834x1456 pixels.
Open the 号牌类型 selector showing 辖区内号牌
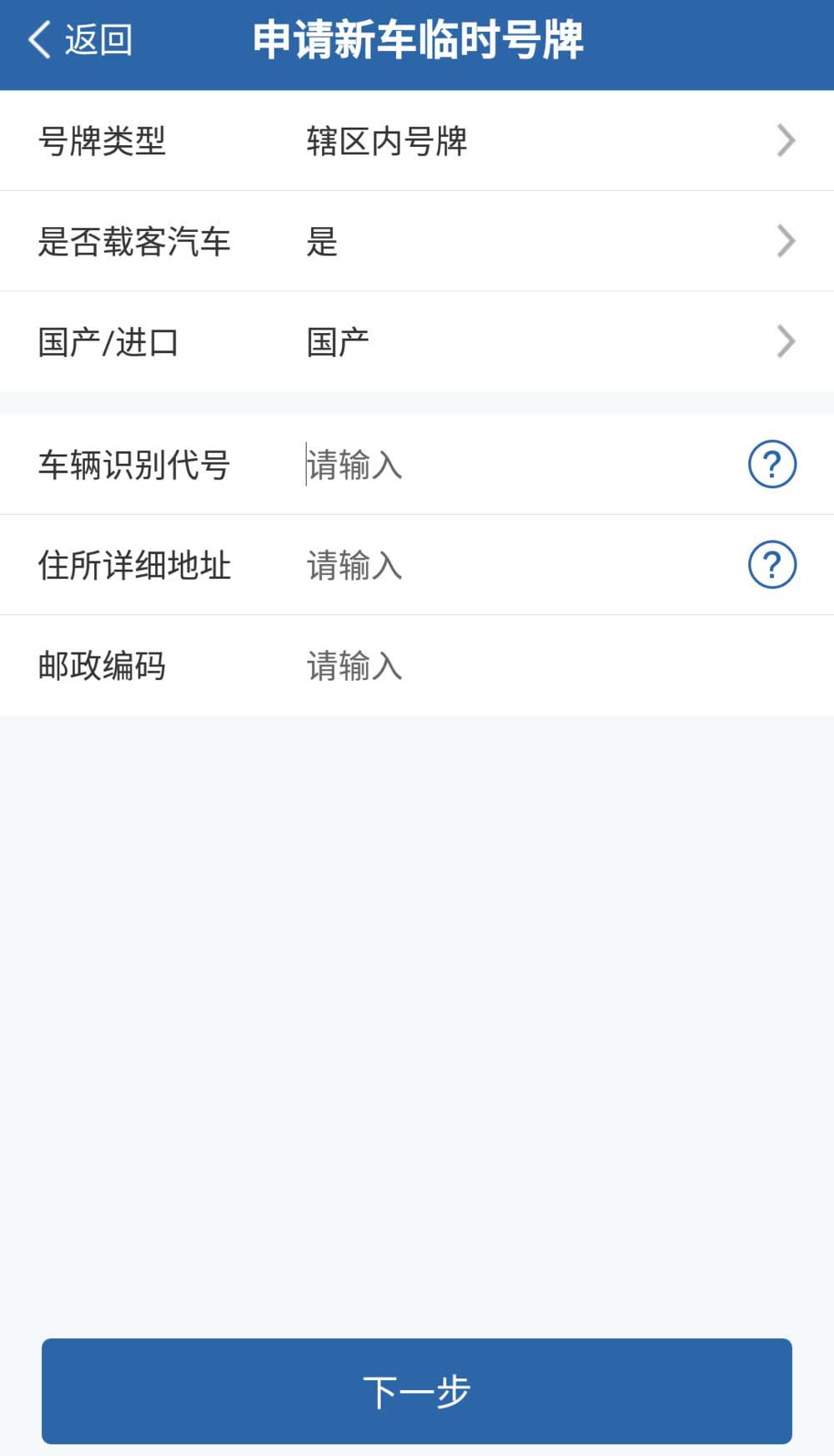click(417, 140)
